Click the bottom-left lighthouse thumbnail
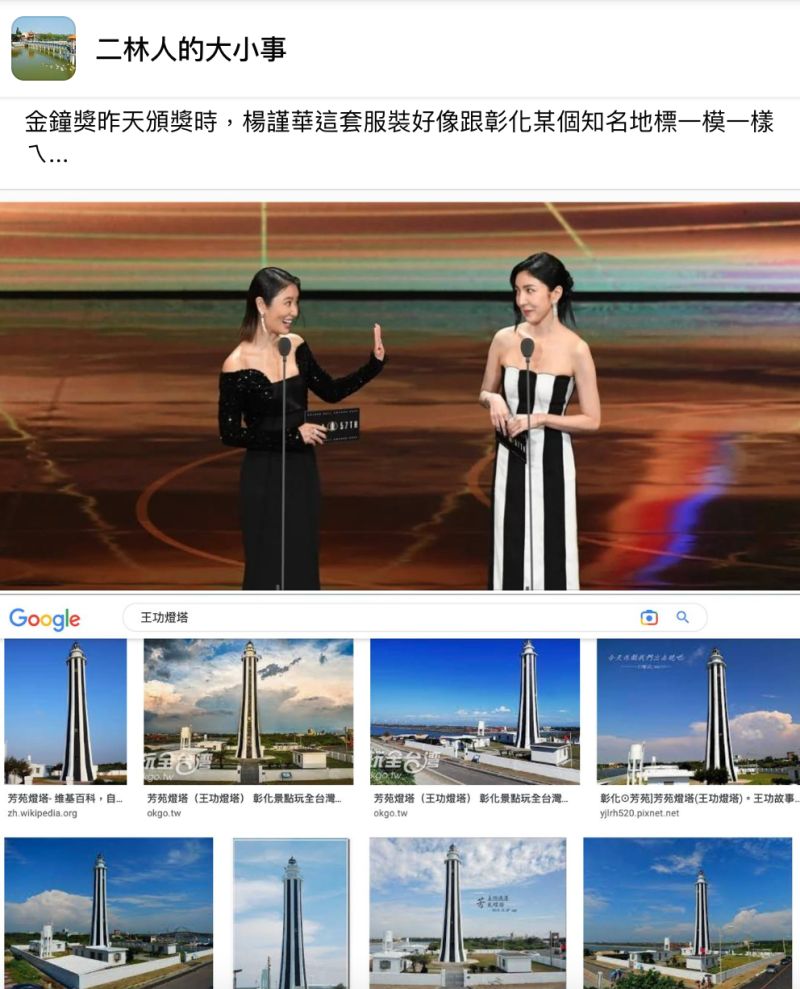The image size is (800, 989). 107,914
